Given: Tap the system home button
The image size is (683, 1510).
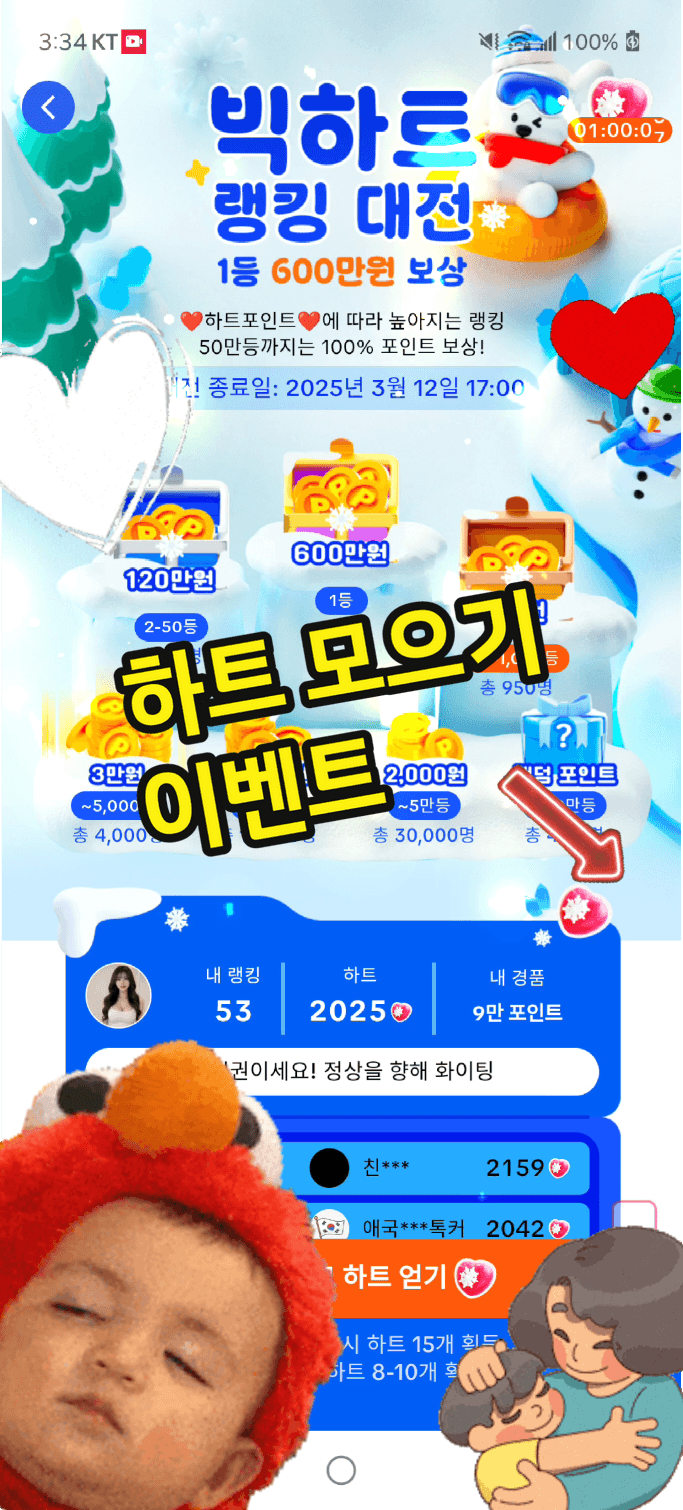Looking at the screenshot, I should tap(341, 1470).
